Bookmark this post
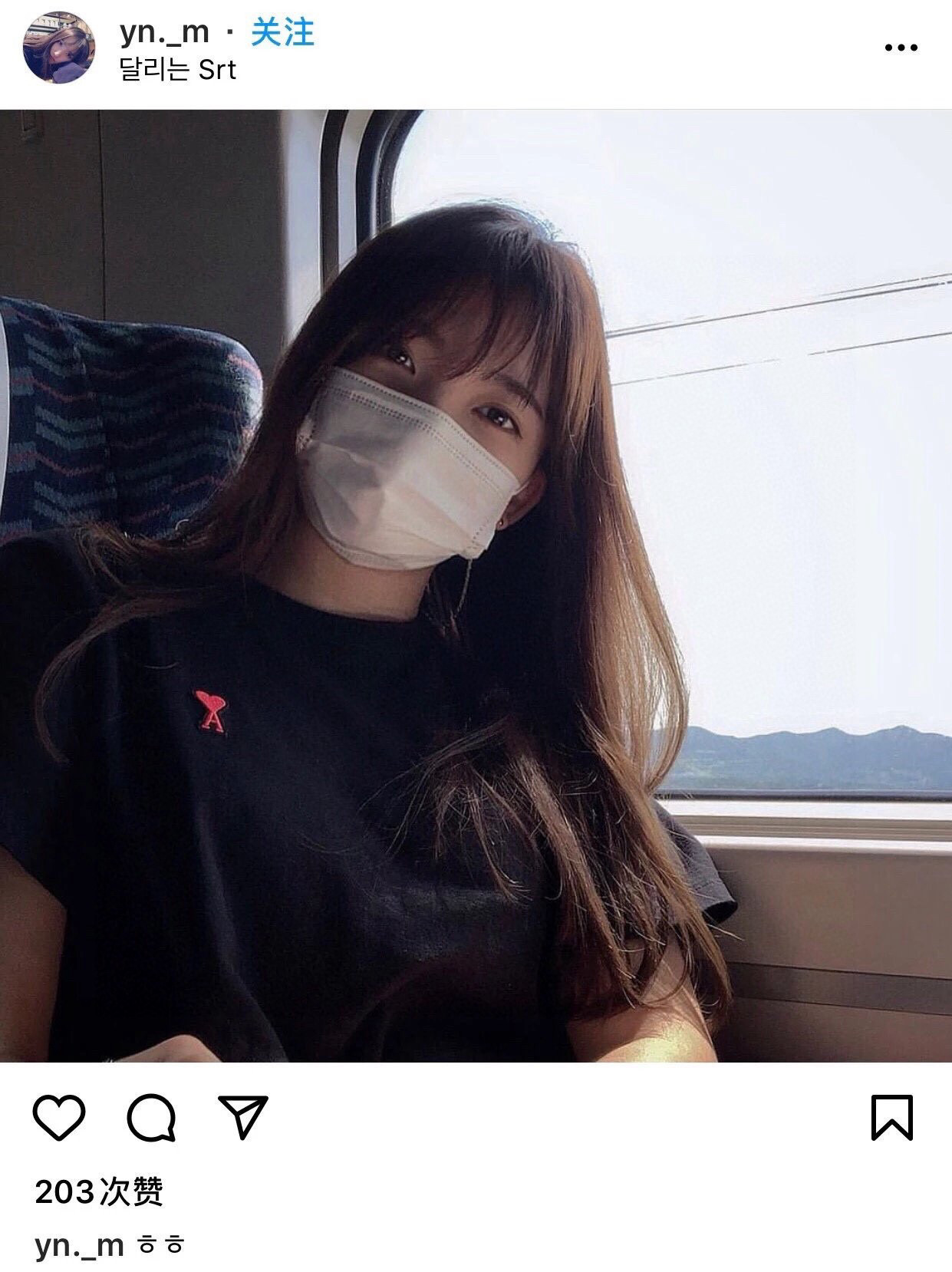This screenshot has height=1272, width=952. (x=891, y=1118)
